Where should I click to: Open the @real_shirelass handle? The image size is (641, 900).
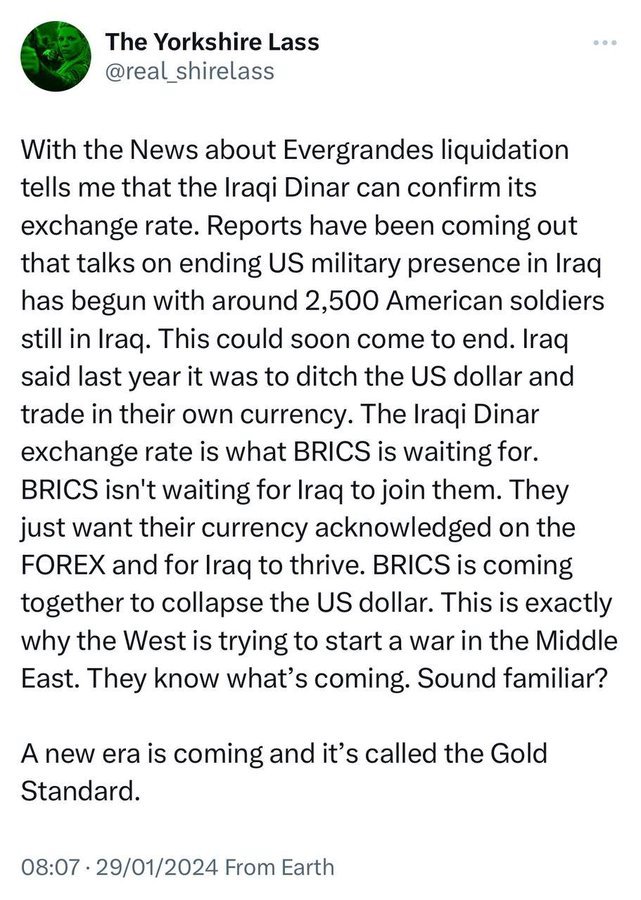[x=189, y=72]
